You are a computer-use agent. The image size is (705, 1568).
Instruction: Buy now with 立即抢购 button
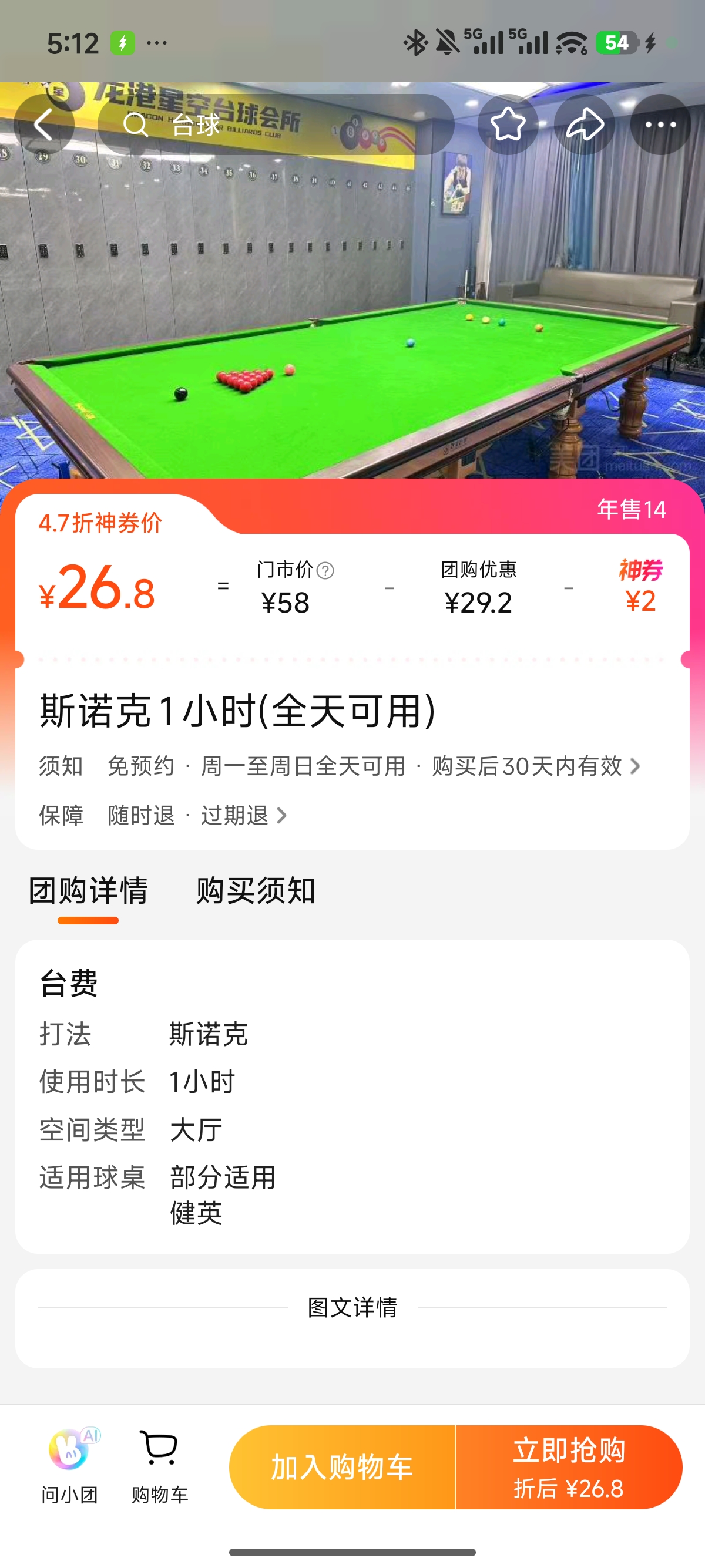569,1467
